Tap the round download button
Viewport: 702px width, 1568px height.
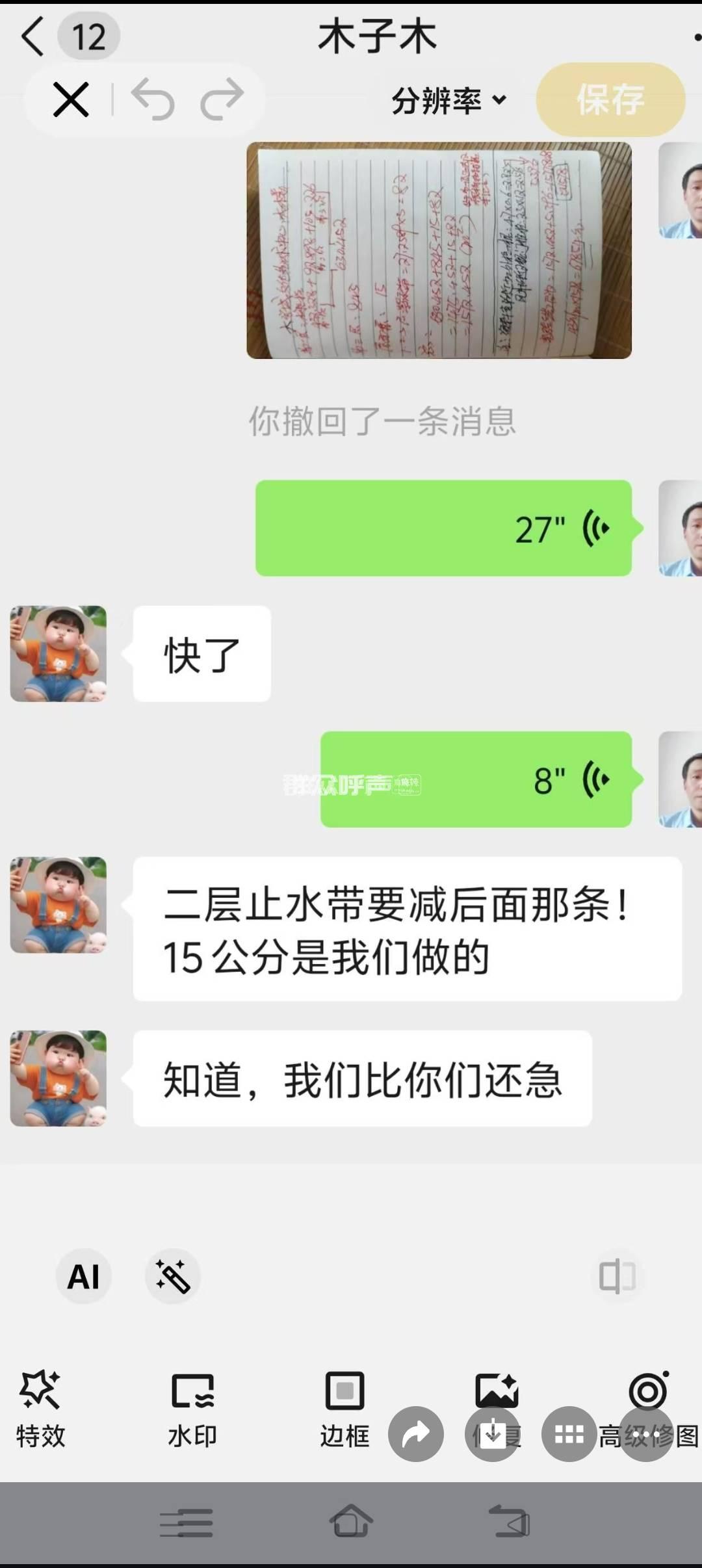pos(493,1434)
